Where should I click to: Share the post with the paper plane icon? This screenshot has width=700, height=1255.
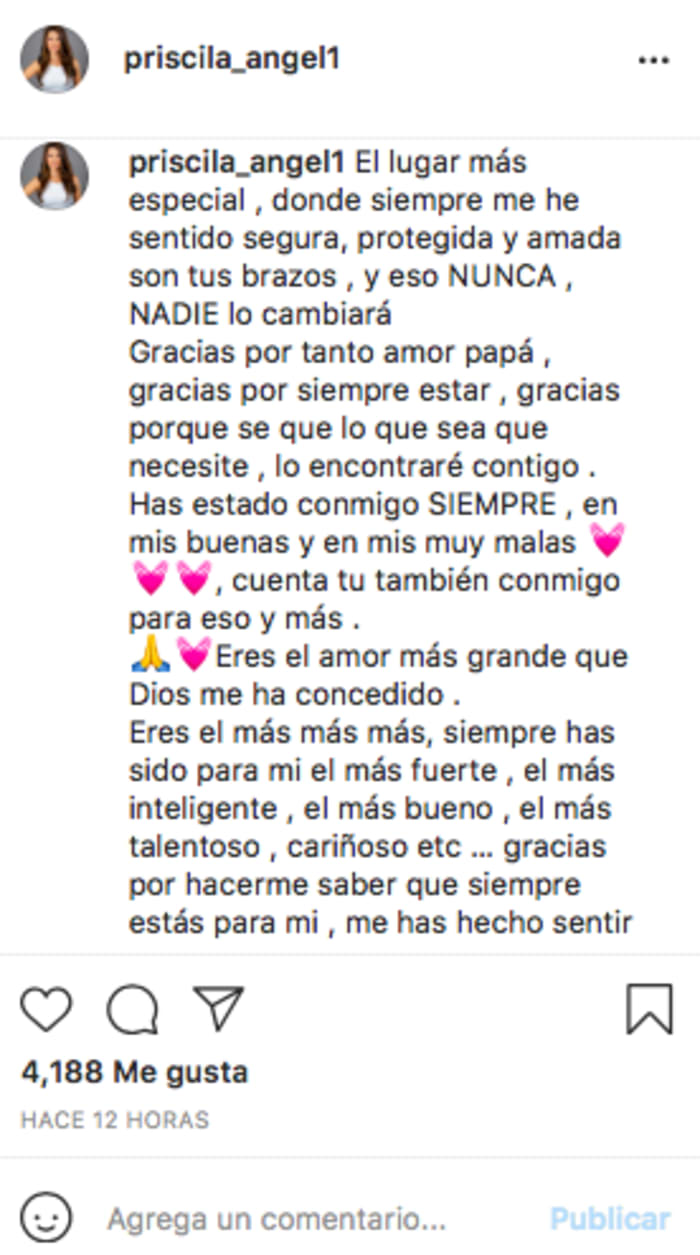click(218, 1008)
